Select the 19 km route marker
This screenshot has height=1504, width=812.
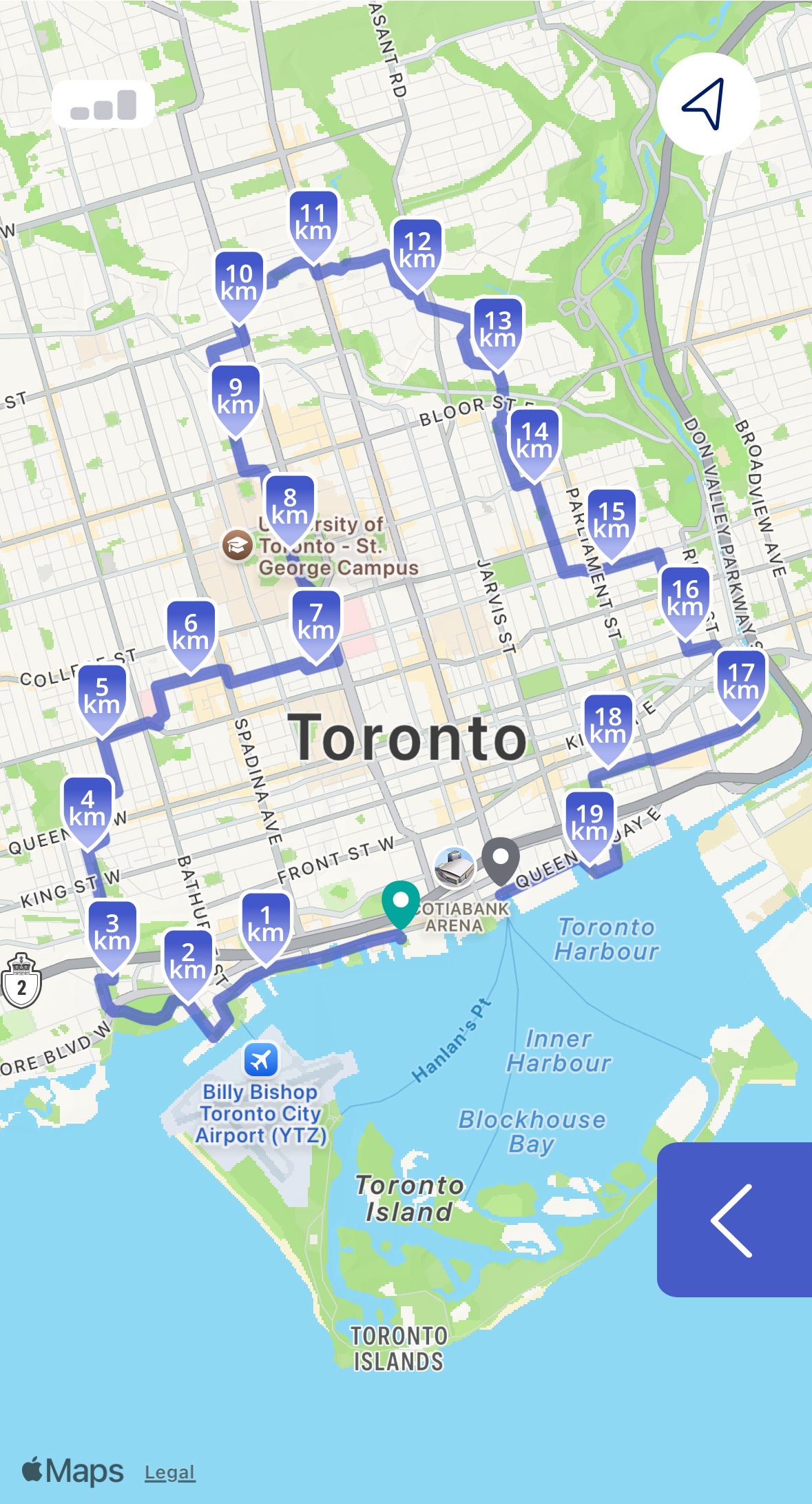(x=590, y=823)
